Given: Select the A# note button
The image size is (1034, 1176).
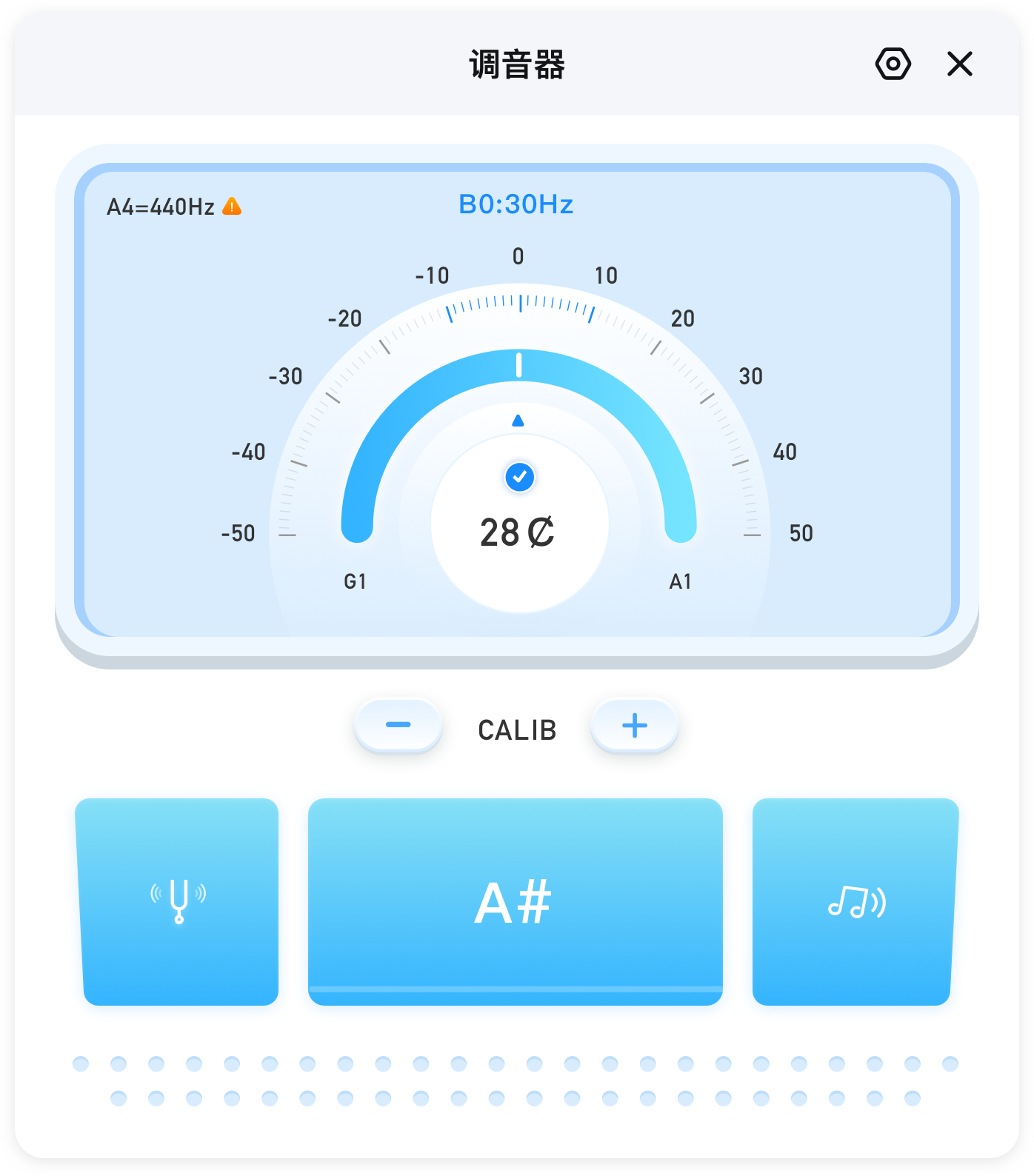Looking at the screenshot, I should click(x=515, y=901).
